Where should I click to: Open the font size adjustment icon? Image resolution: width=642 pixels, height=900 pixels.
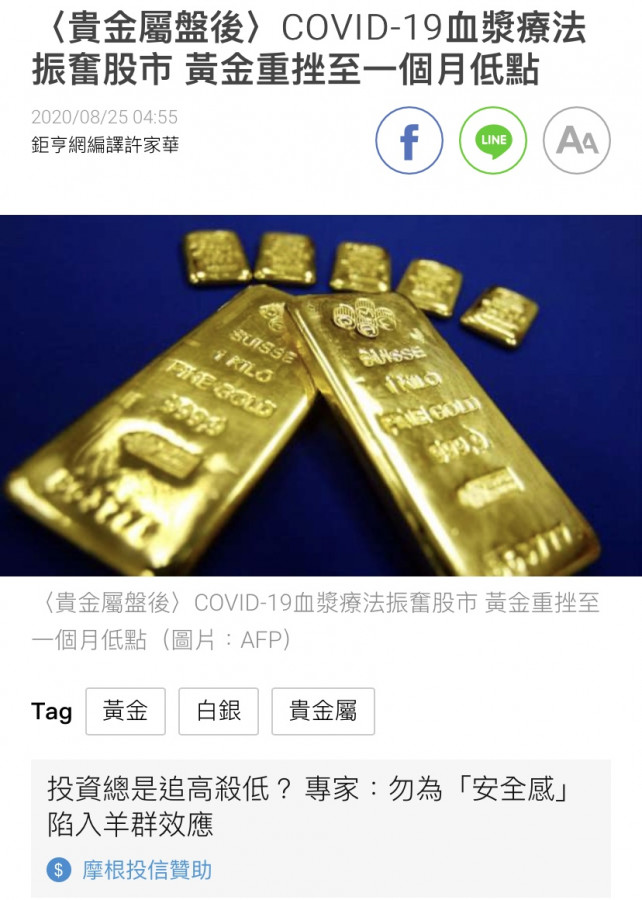point(576,141)
